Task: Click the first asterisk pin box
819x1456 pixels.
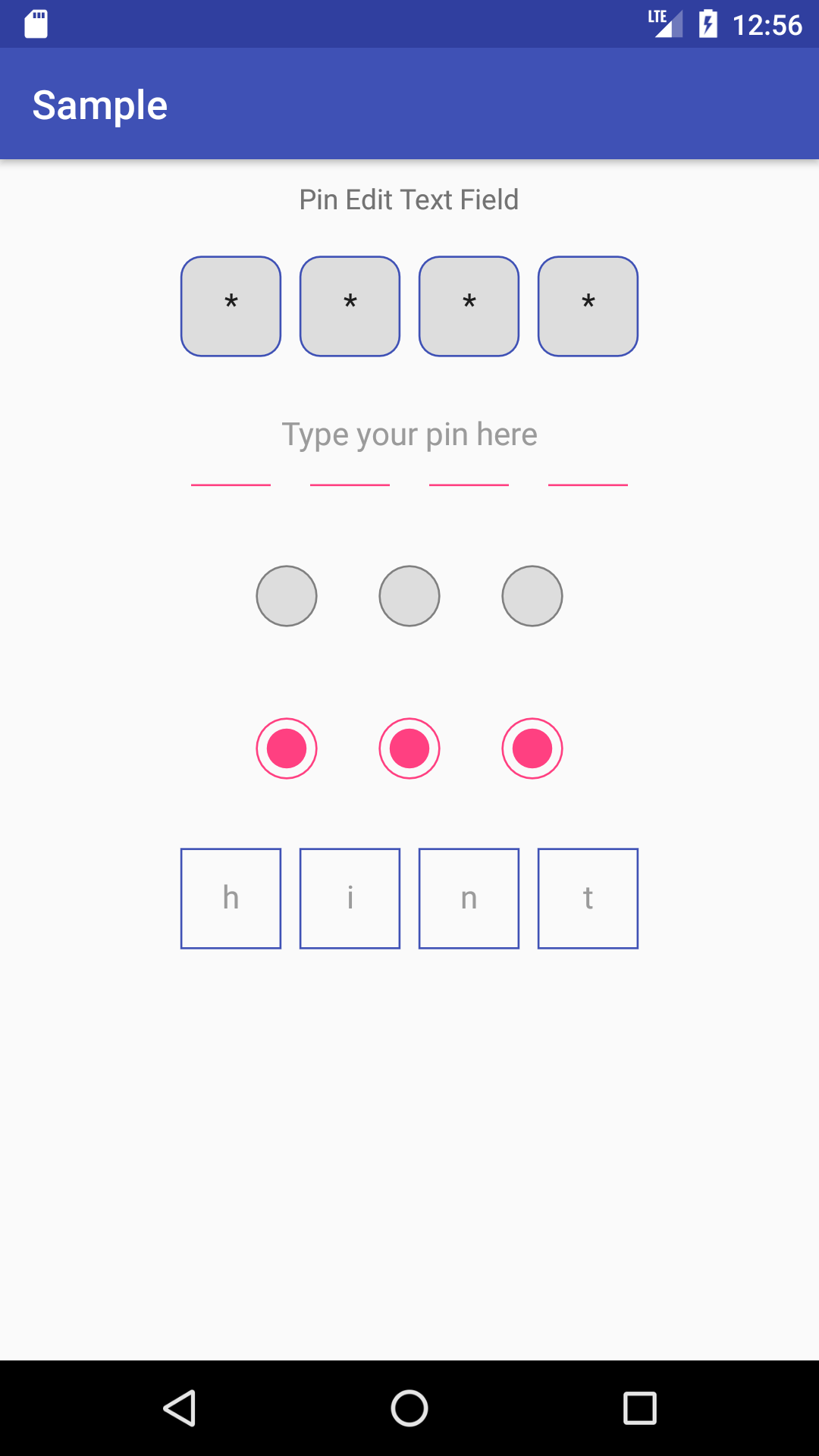Action: 231,306
